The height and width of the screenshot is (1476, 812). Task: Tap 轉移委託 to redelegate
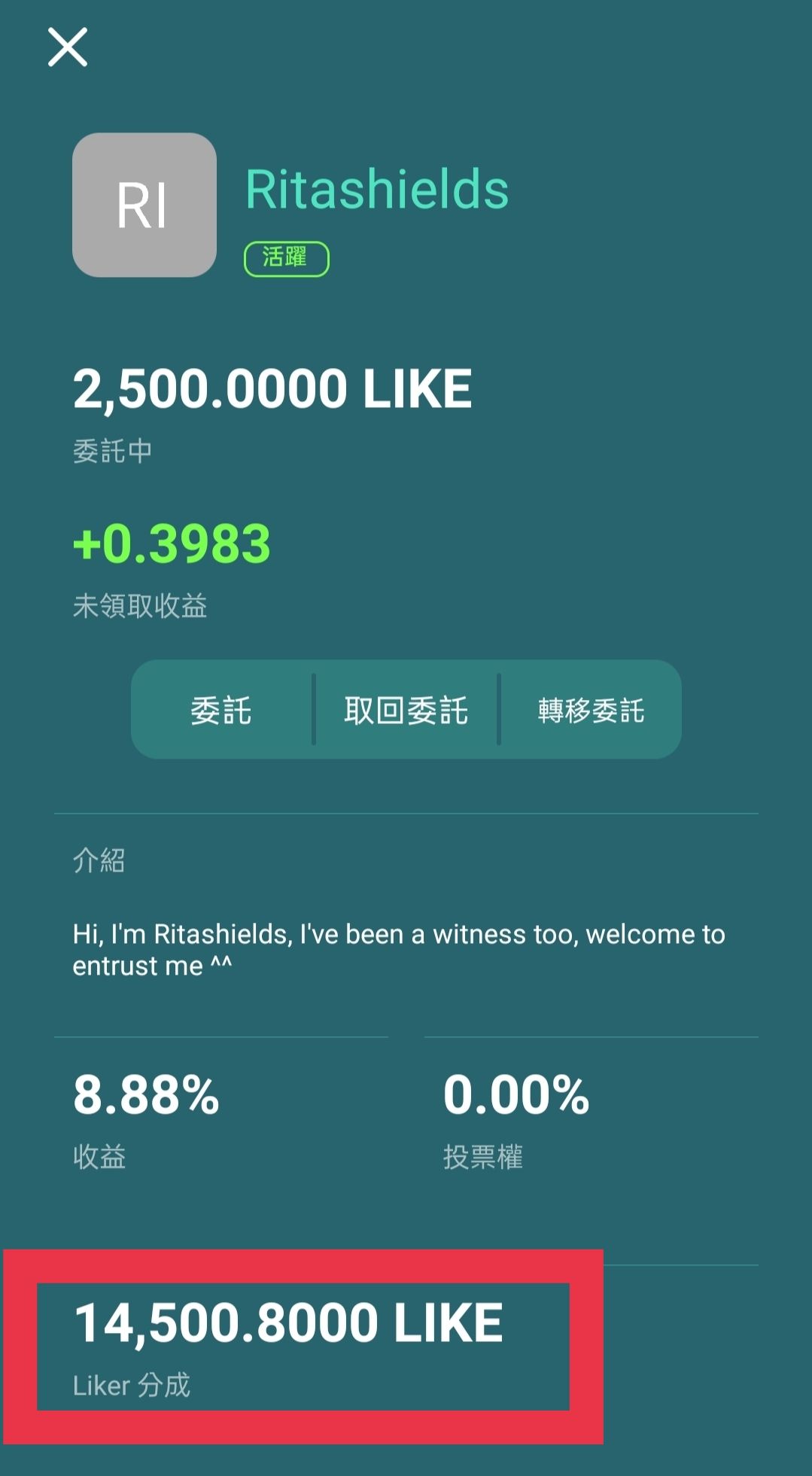tap(591, 710)
